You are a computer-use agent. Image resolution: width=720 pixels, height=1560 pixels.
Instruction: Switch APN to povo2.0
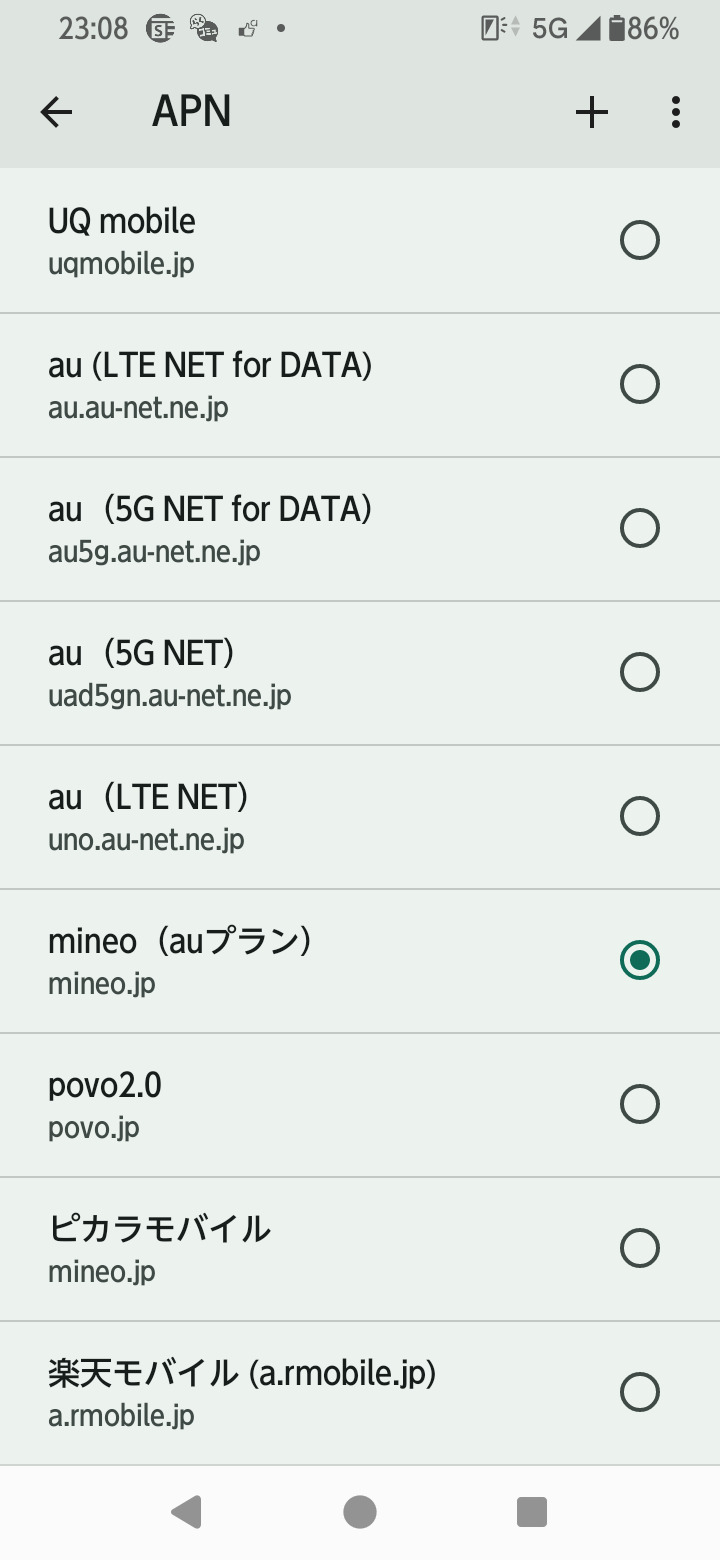pos(640,1104)
